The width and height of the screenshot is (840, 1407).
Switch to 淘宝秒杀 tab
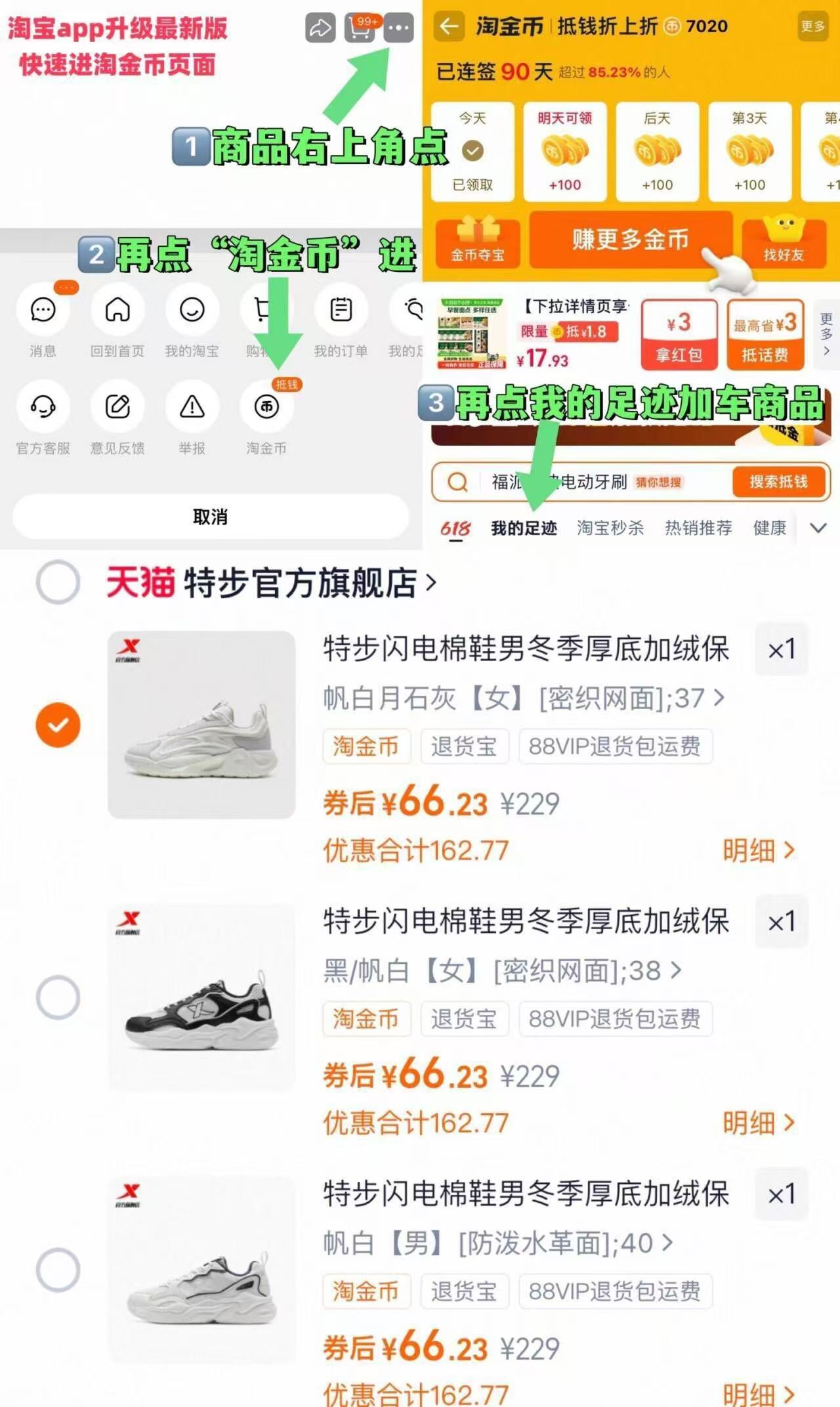[611, 527]
